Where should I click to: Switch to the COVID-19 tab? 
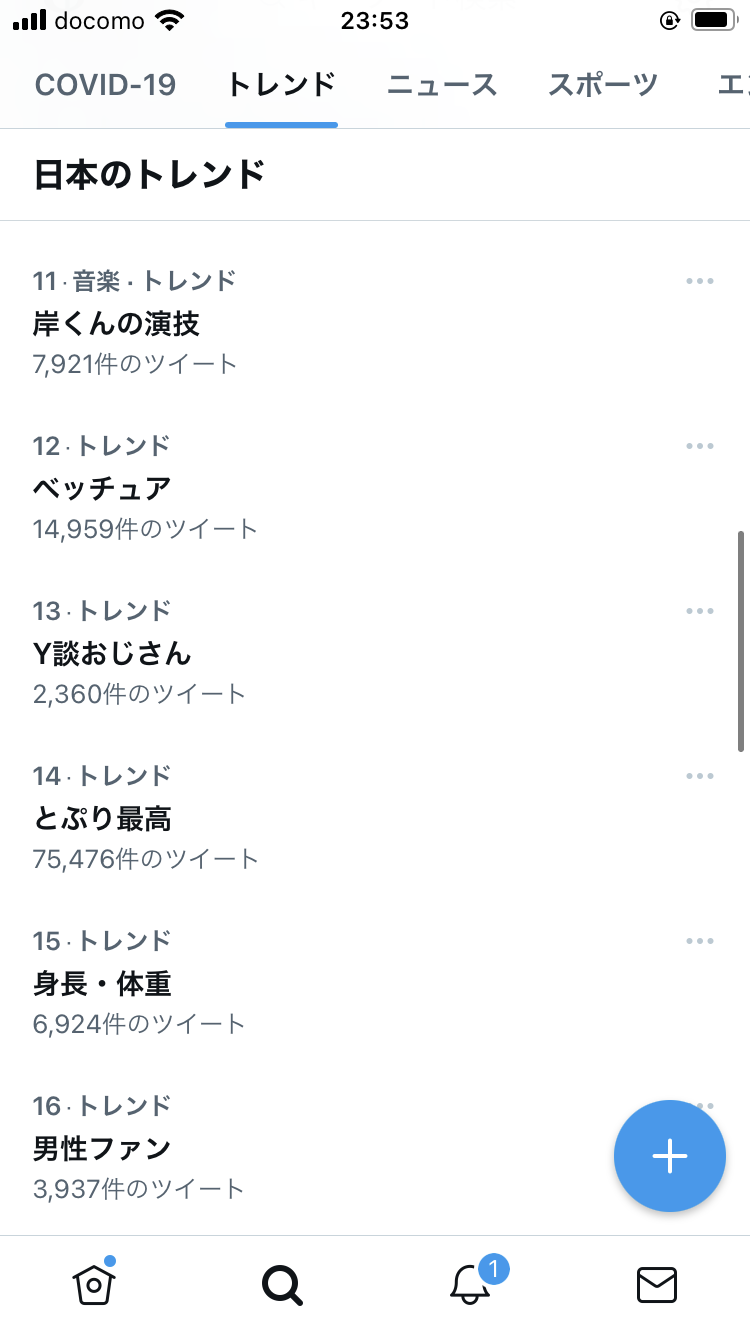click(105, 85)
